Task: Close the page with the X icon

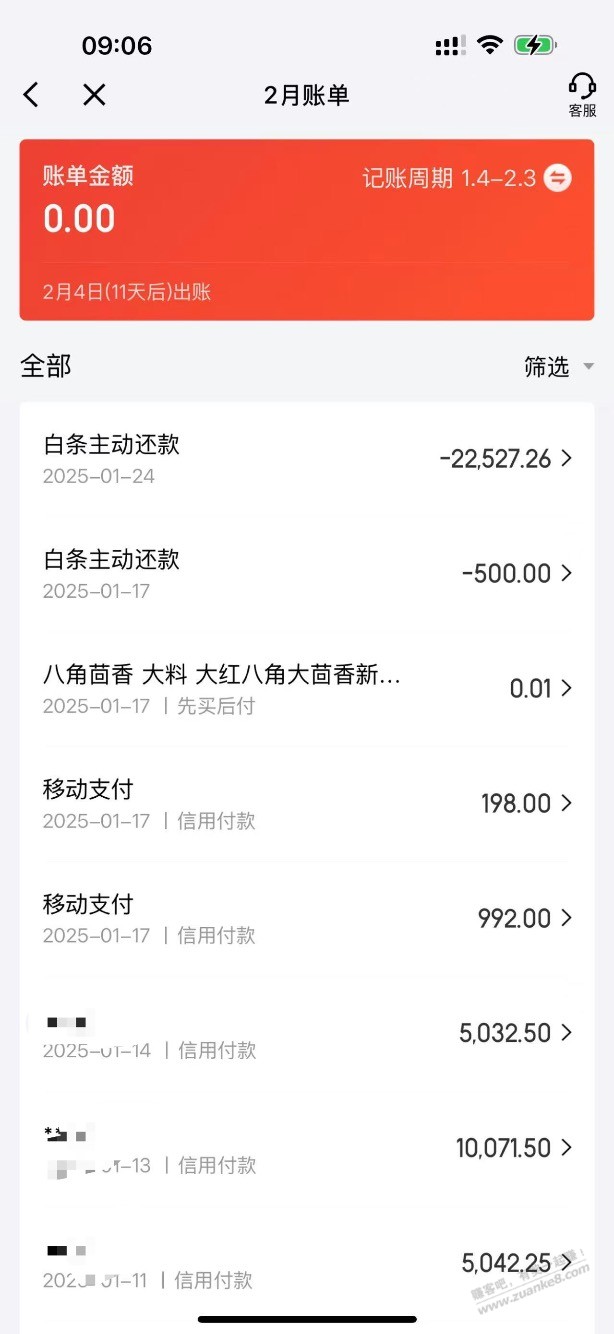Action: (x=94, y=95)
